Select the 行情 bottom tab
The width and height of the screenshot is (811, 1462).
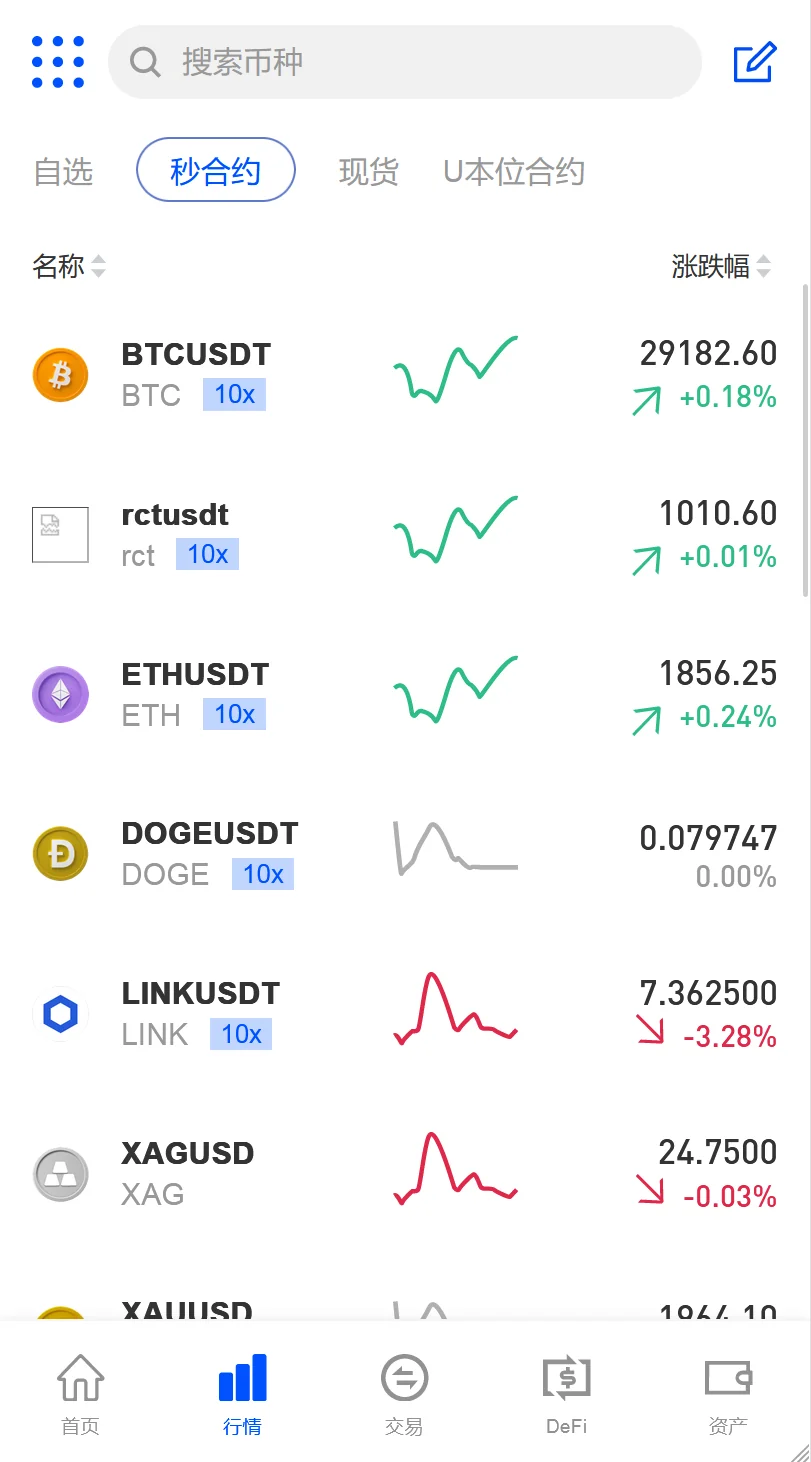242,1394
